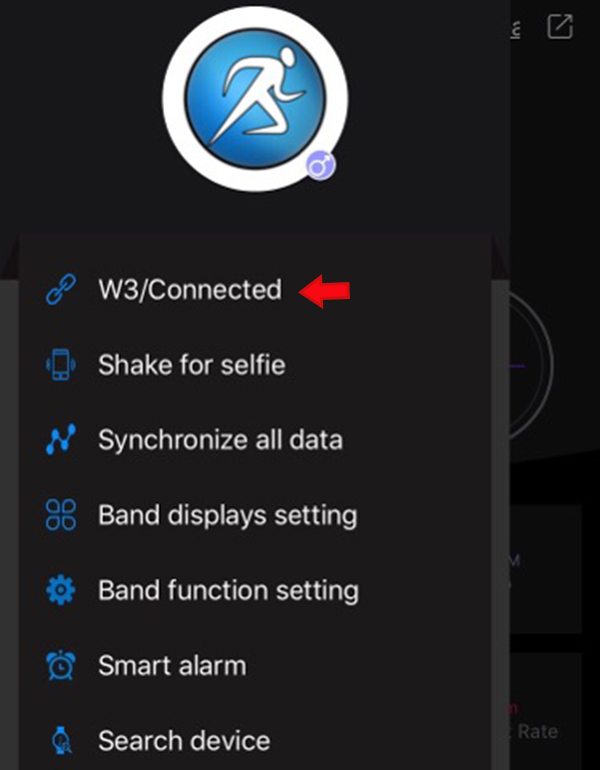Image resolution: width=600 pixels, height=770 pixels.
Task: Open the W3/Connected device row
Action: (x=189, y=290)
